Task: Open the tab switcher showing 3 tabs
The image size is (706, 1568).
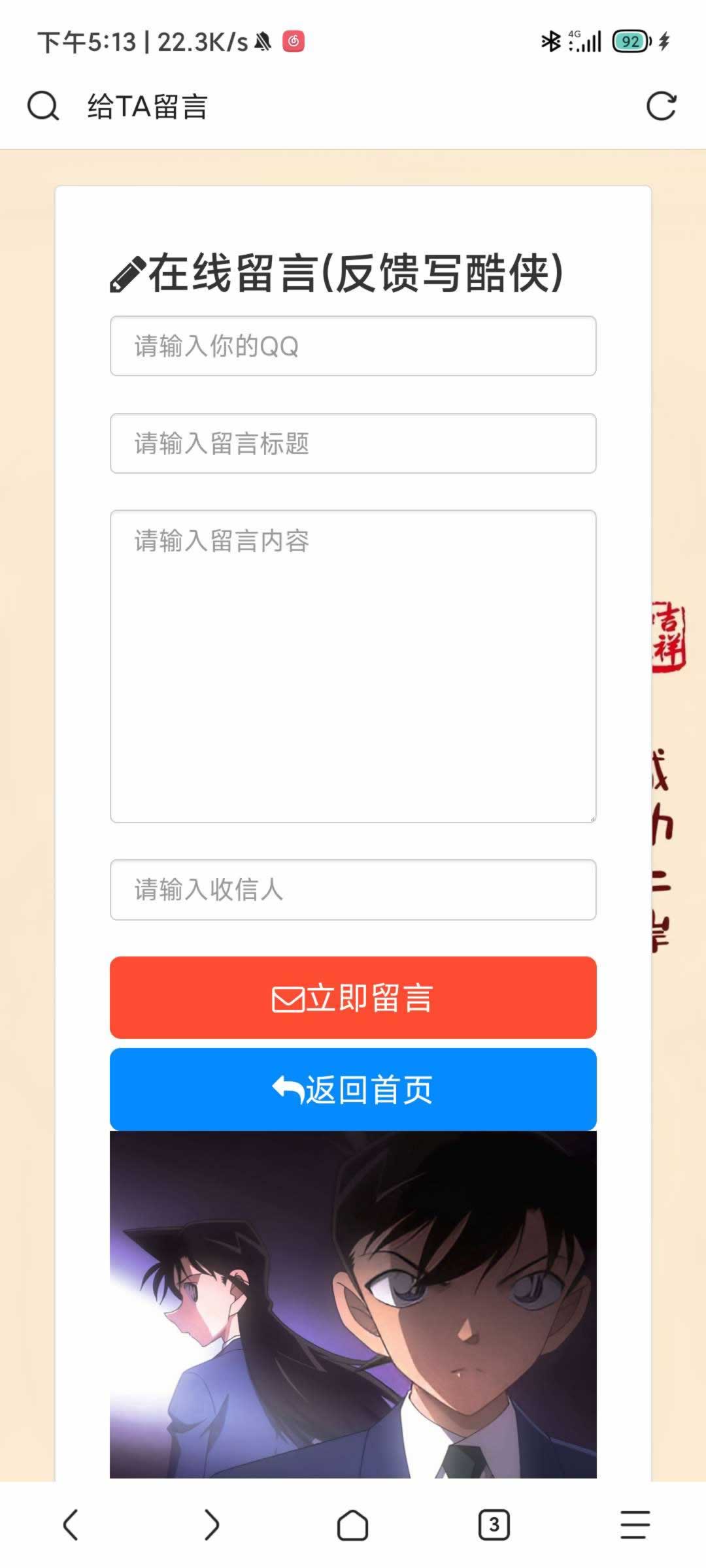Action: (494, 1524)
